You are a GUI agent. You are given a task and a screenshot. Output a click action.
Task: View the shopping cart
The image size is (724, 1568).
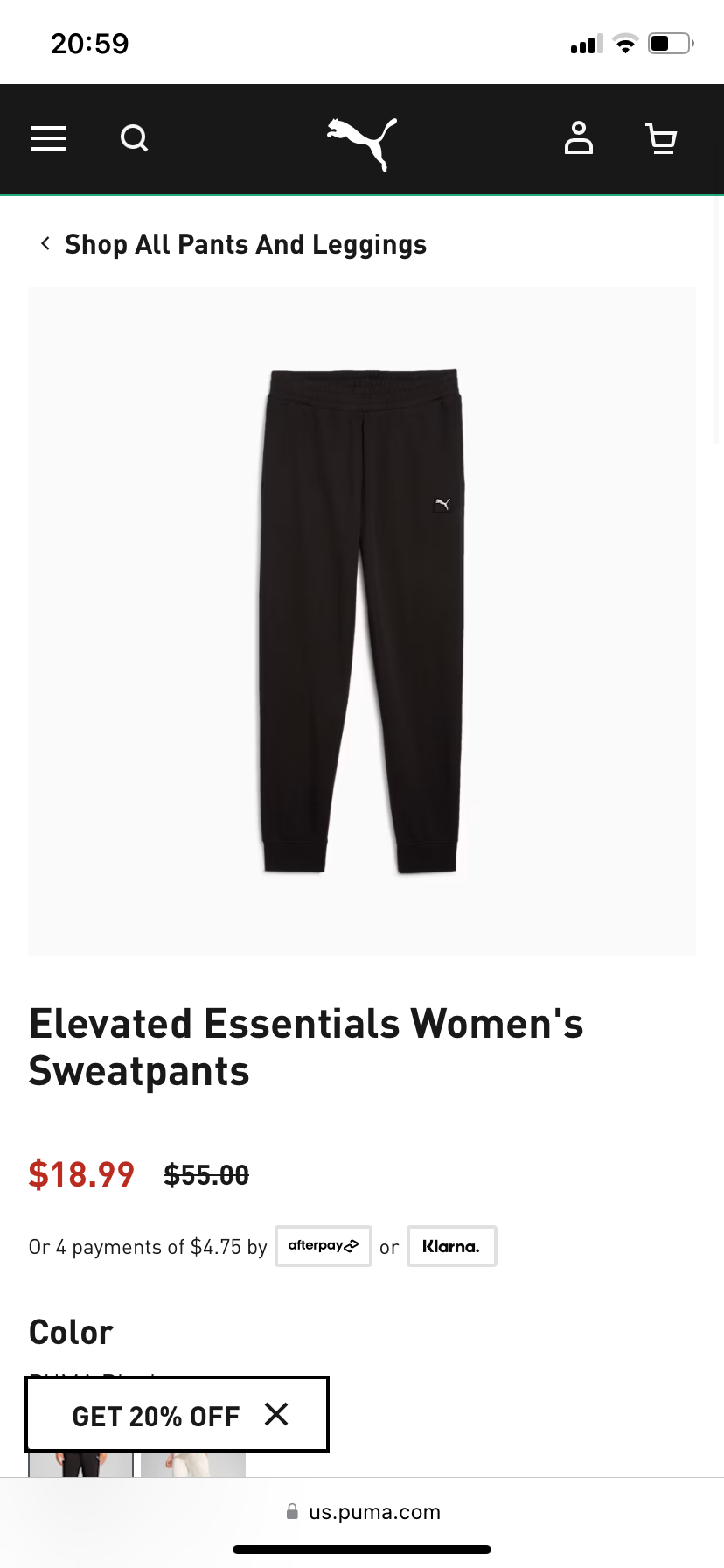[661, 138]
